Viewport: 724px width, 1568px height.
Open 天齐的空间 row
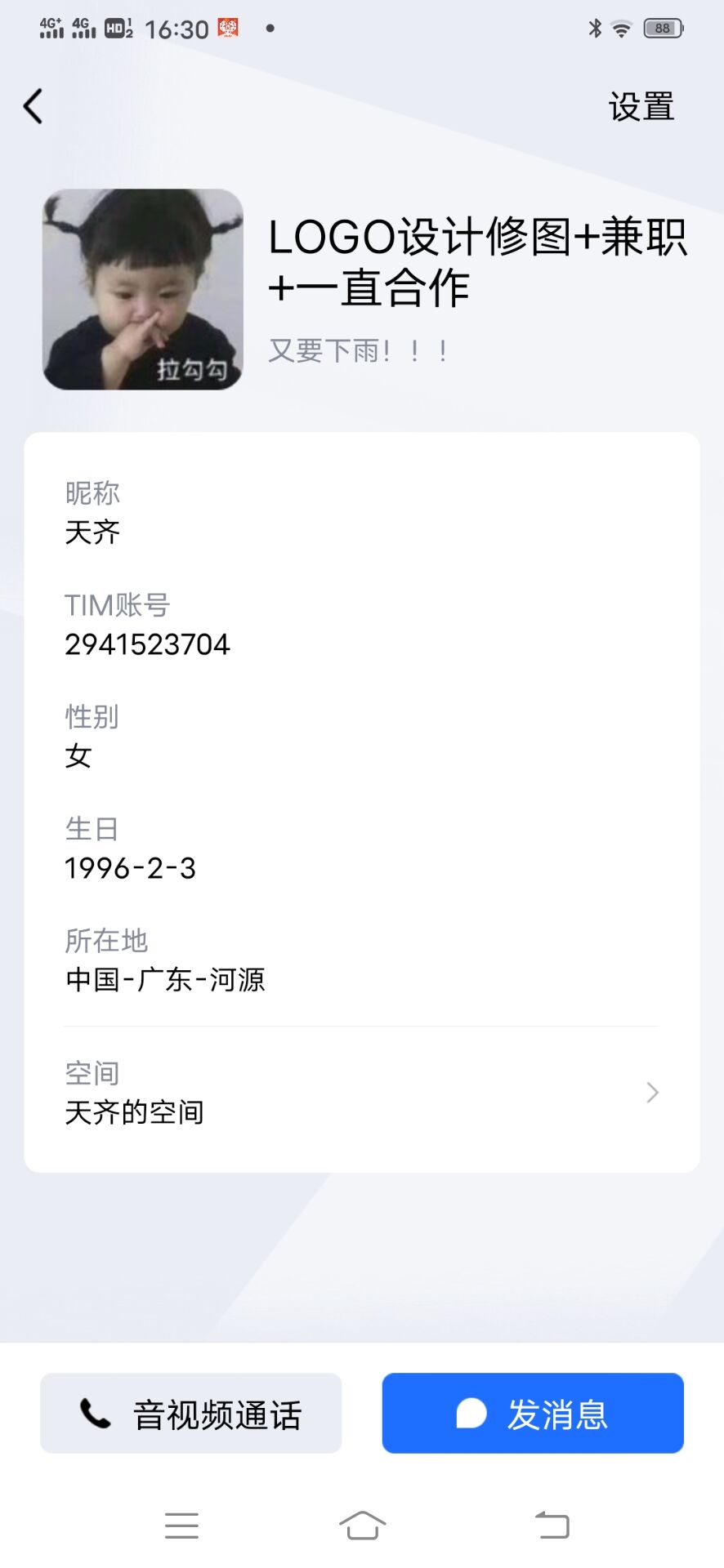pos(362,1093)
